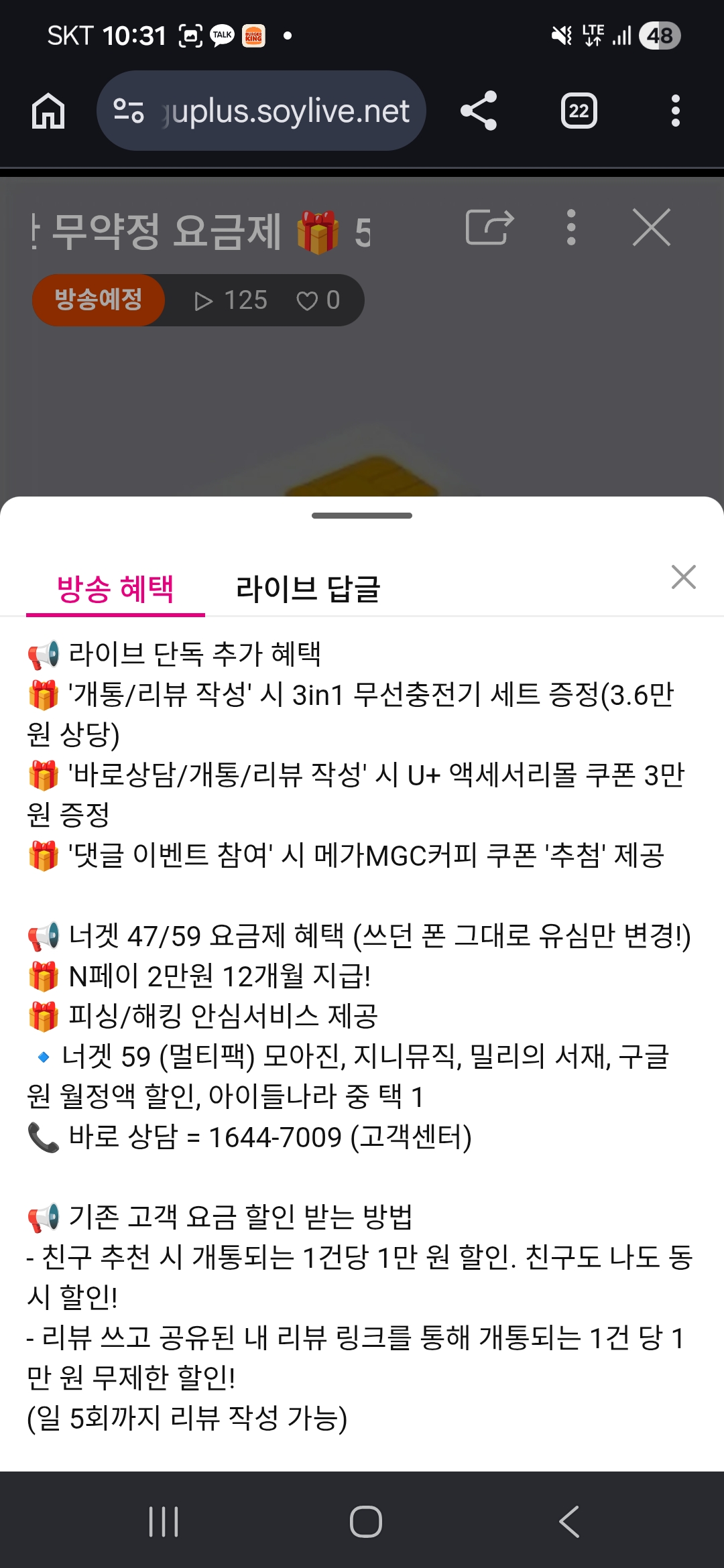Go back using the system navigation bar
This screenshot has width=724, height=1568.
[x=569, y=1521]
